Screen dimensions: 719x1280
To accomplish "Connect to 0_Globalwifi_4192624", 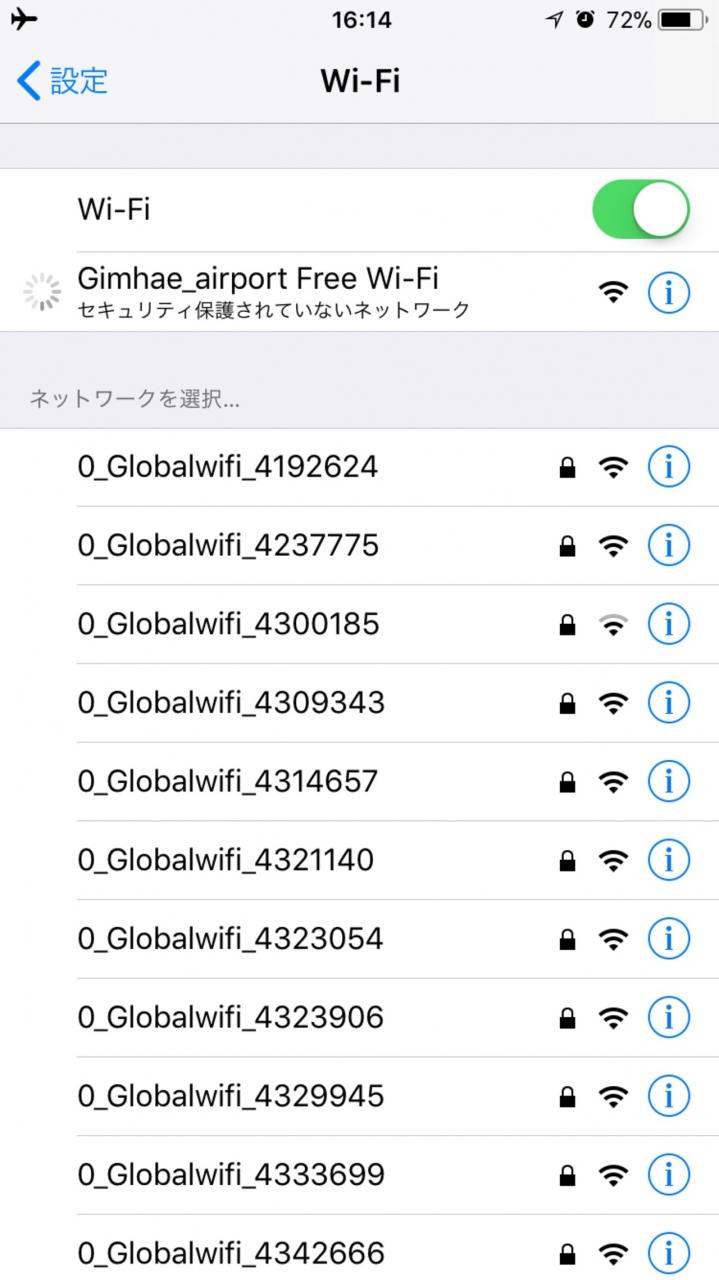I will point(228,467).
